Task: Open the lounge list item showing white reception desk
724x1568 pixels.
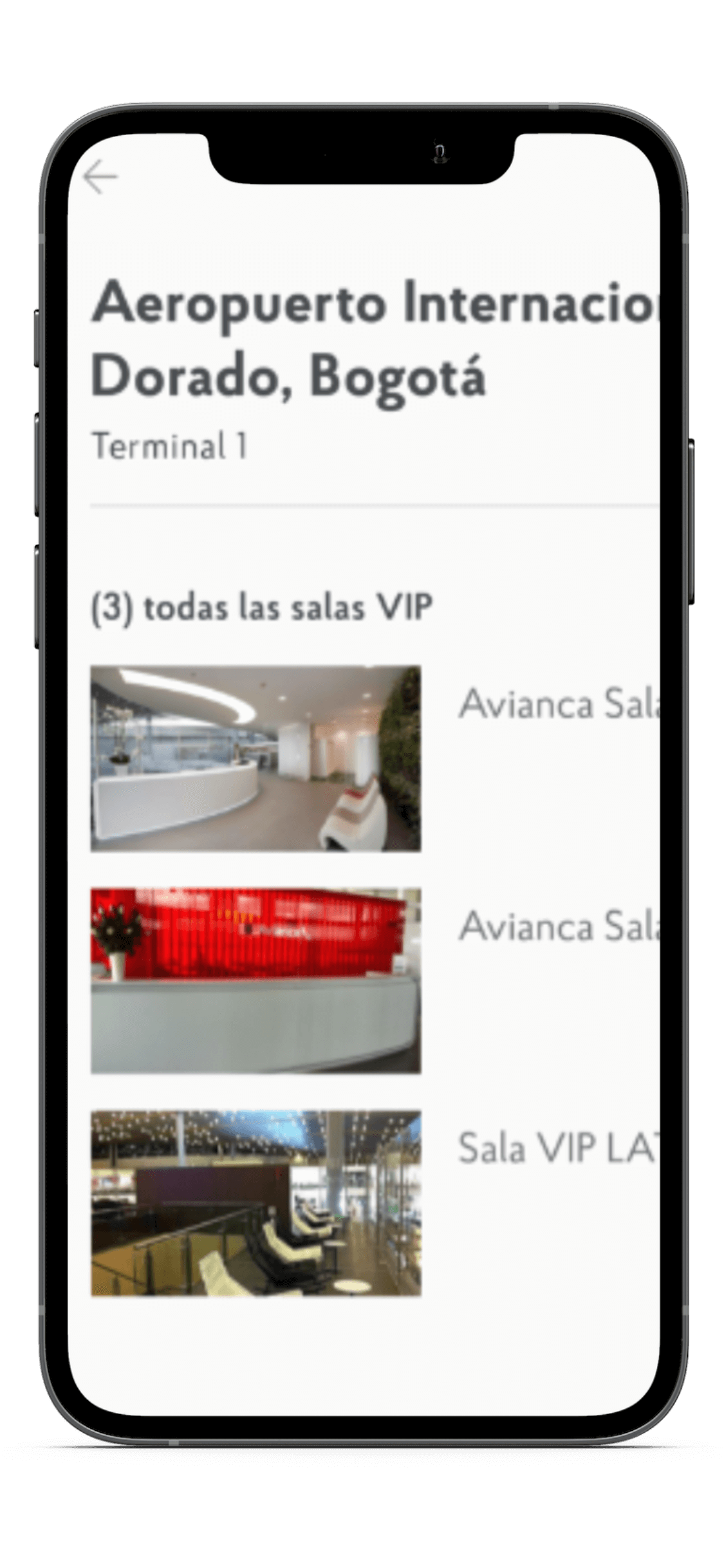Action: 257,760
